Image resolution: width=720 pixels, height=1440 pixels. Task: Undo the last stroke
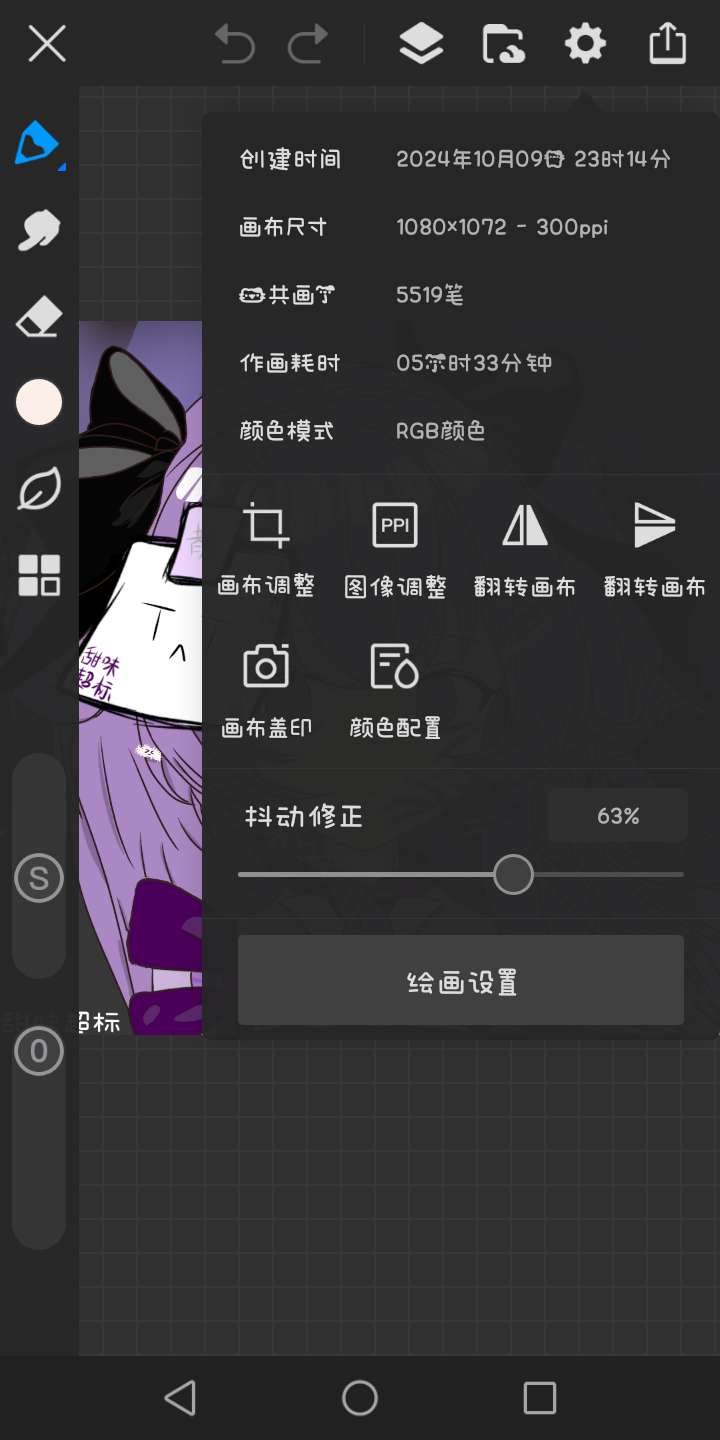[x=235, y=44]
